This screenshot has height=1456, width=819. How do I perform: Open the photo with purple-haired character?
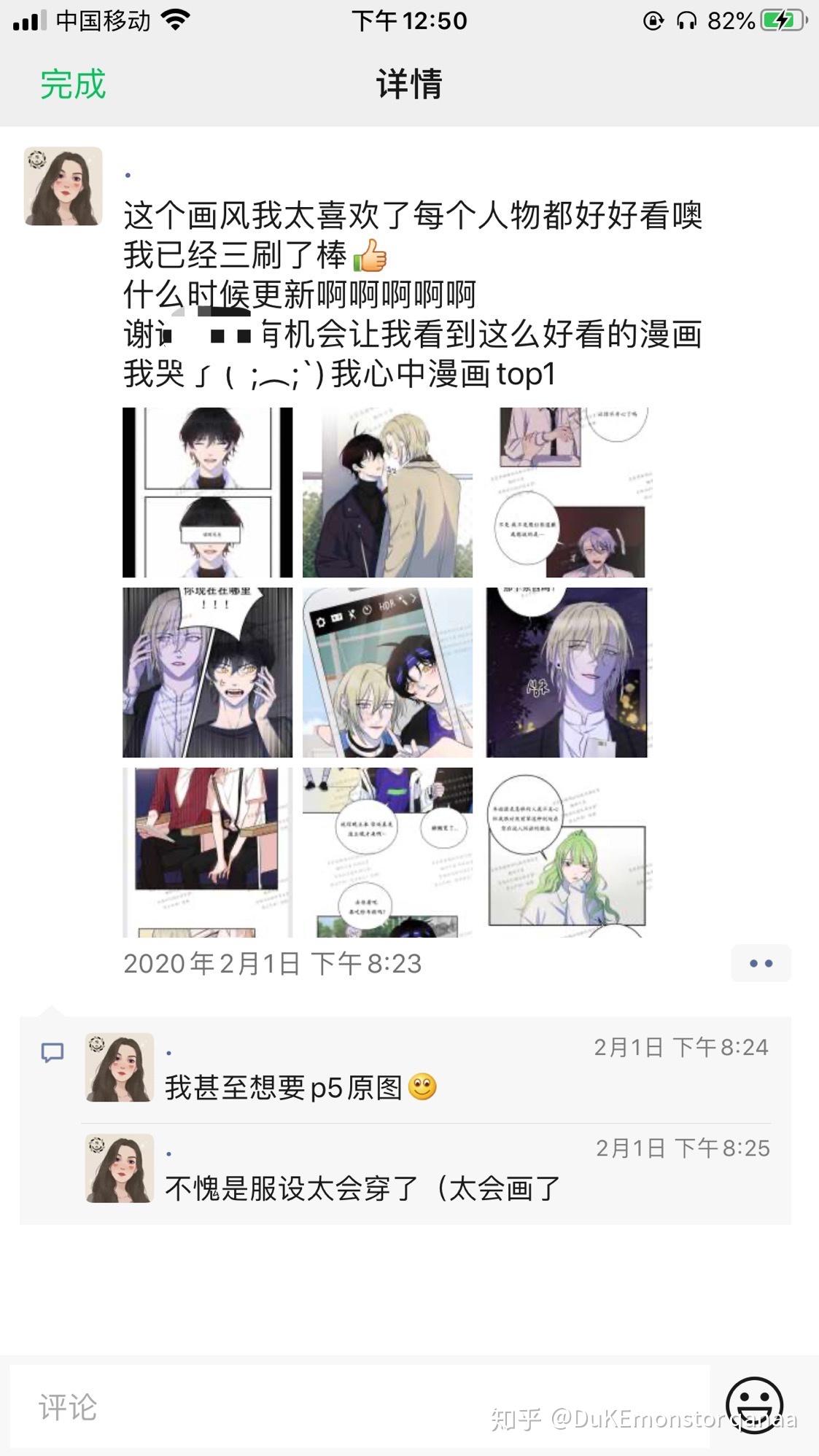point(567,492)
